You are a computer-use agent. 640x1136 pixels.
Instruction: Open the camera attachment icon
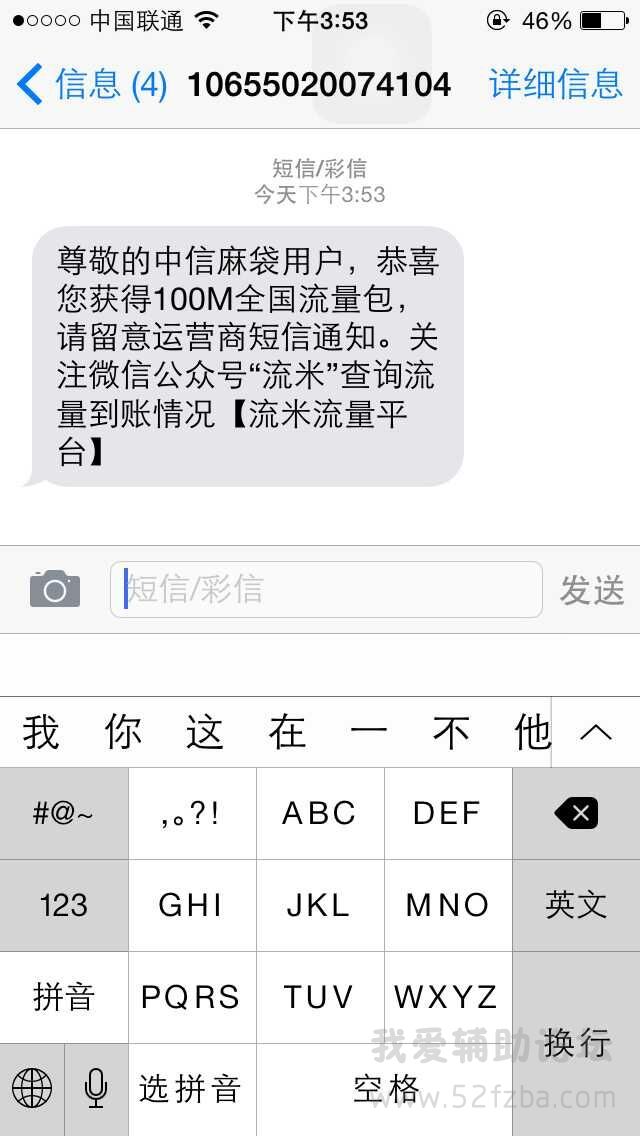coord(55,589)
